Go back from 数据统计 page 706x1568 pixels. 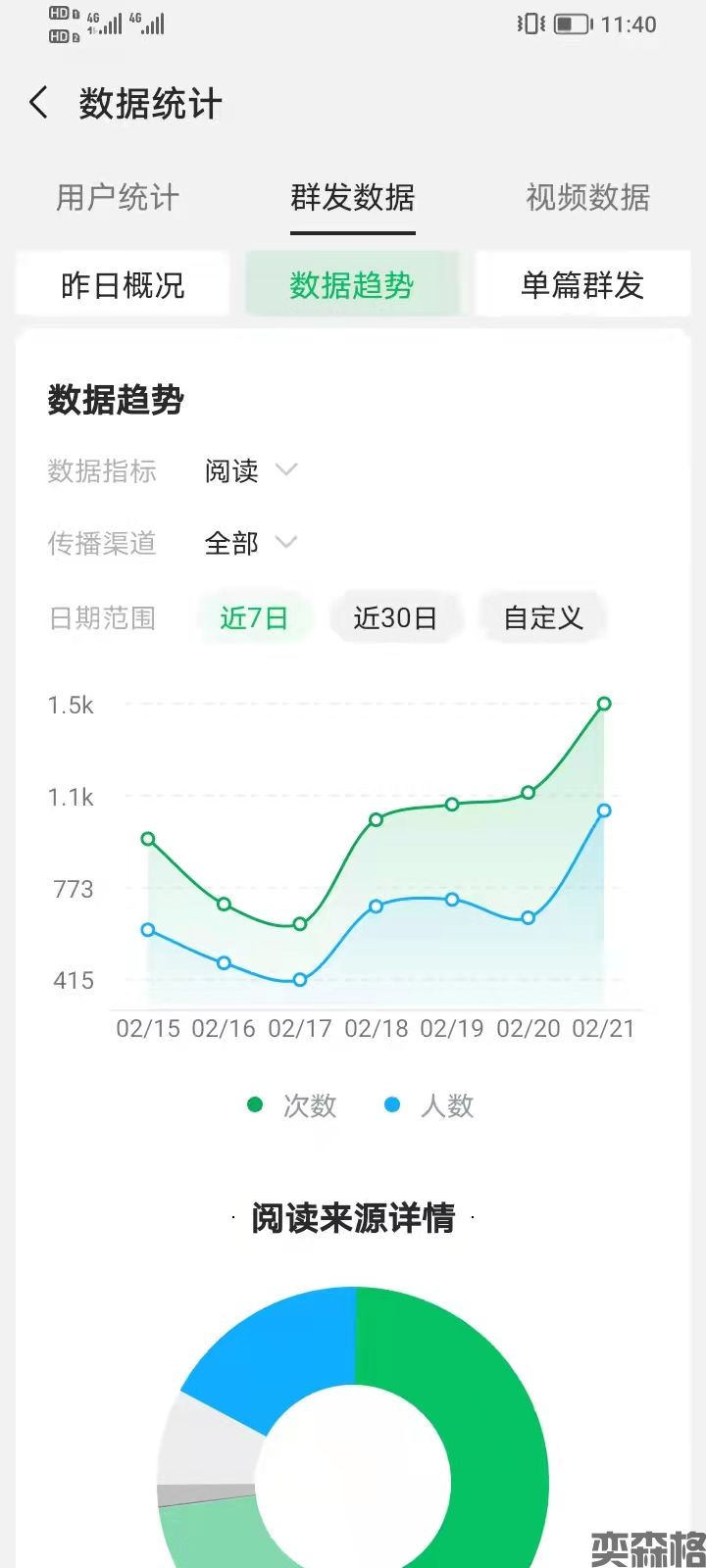click(39, 103)
